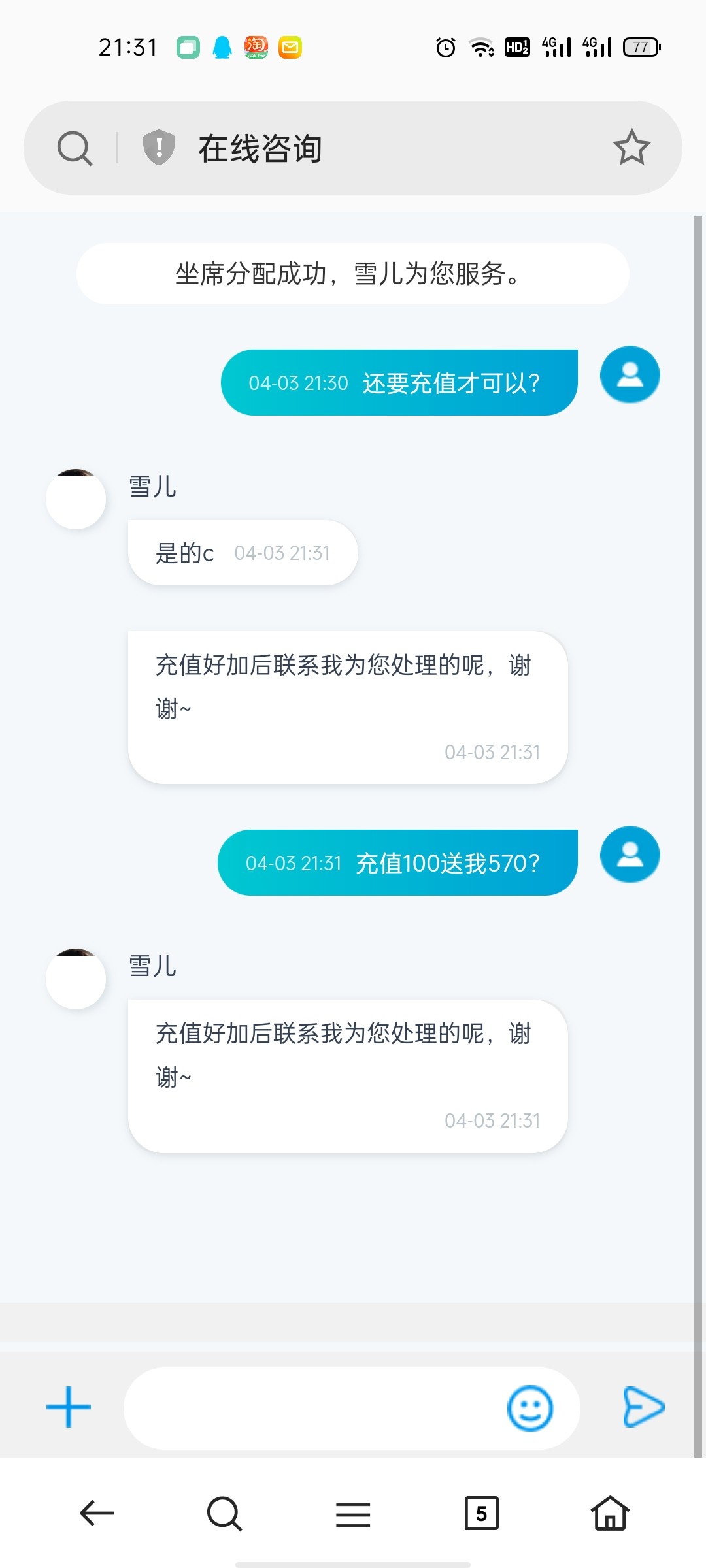Tap the blue user avatar next to 充值100送我570
This screenshot has height=1568, width=706.
click(x=629, y=855)
